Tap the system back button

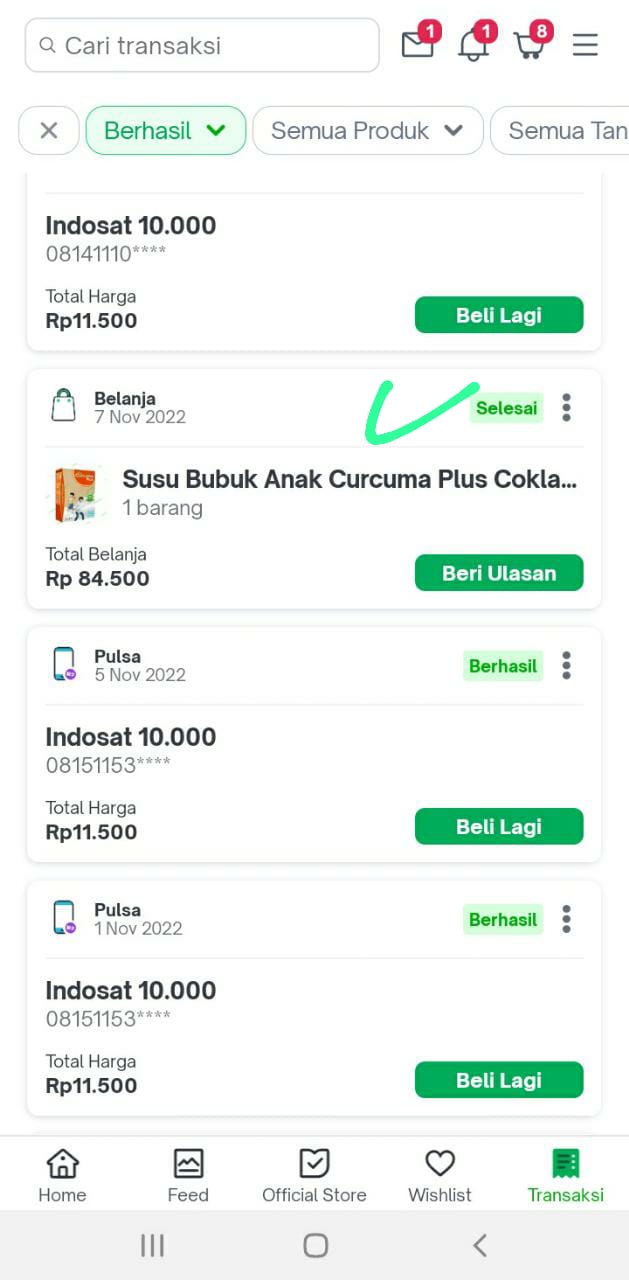coord(480,1245)
